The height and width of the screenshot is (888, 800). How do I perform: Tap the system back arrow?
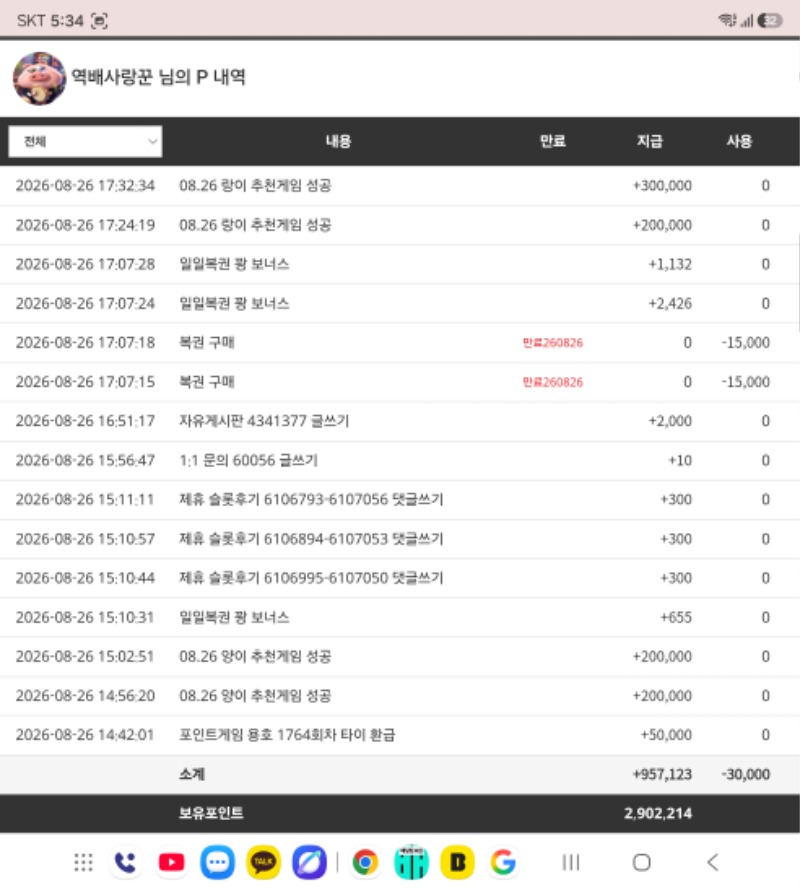712,862
